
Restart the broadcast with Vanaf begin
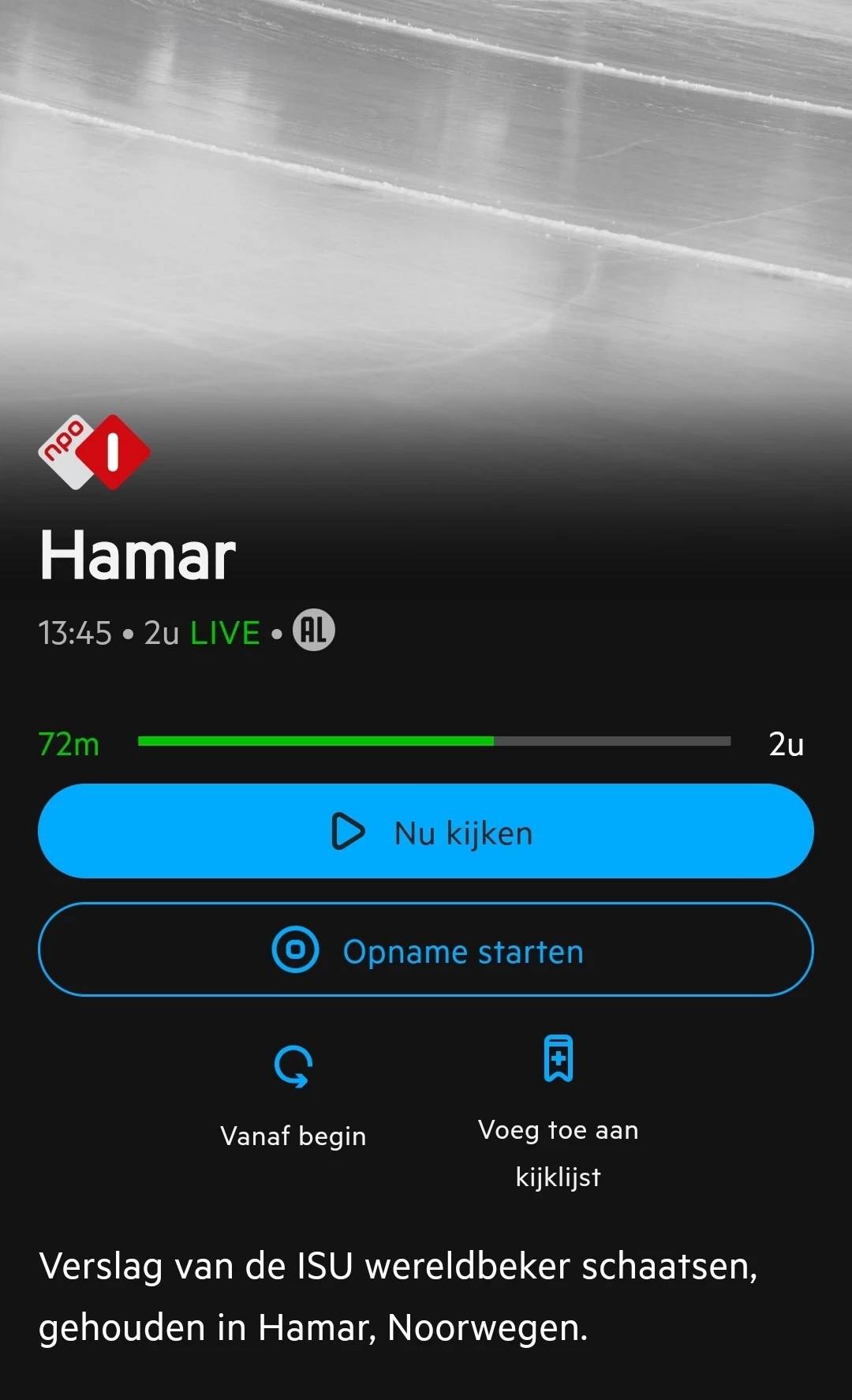coord(293,1093)
